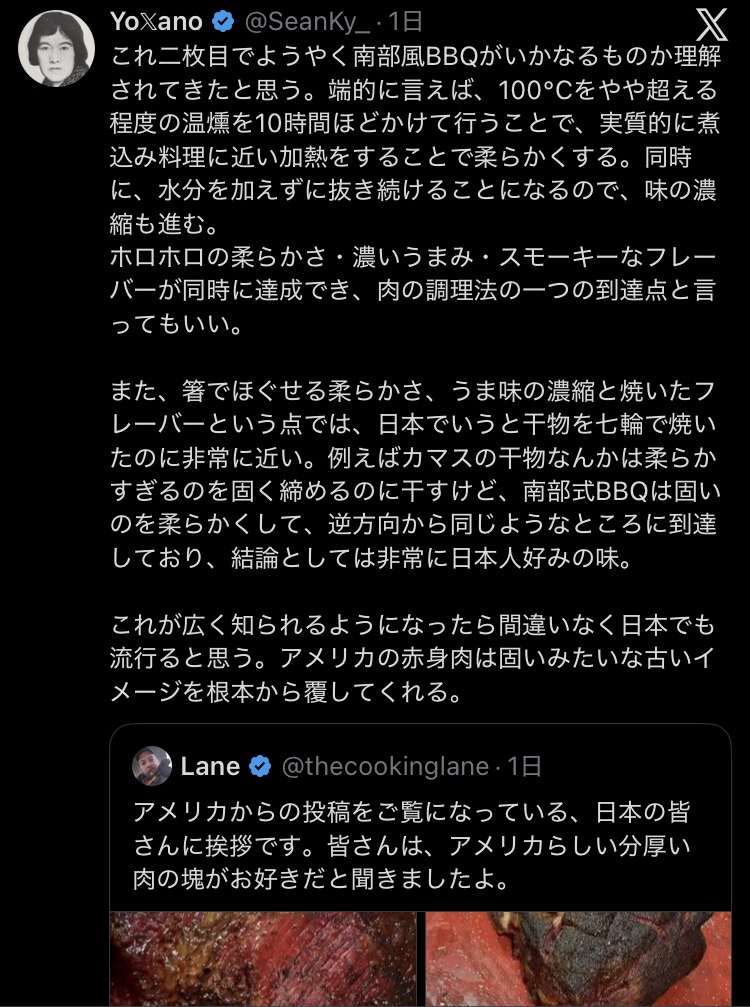View the left meat photo in quoted post

263,958
